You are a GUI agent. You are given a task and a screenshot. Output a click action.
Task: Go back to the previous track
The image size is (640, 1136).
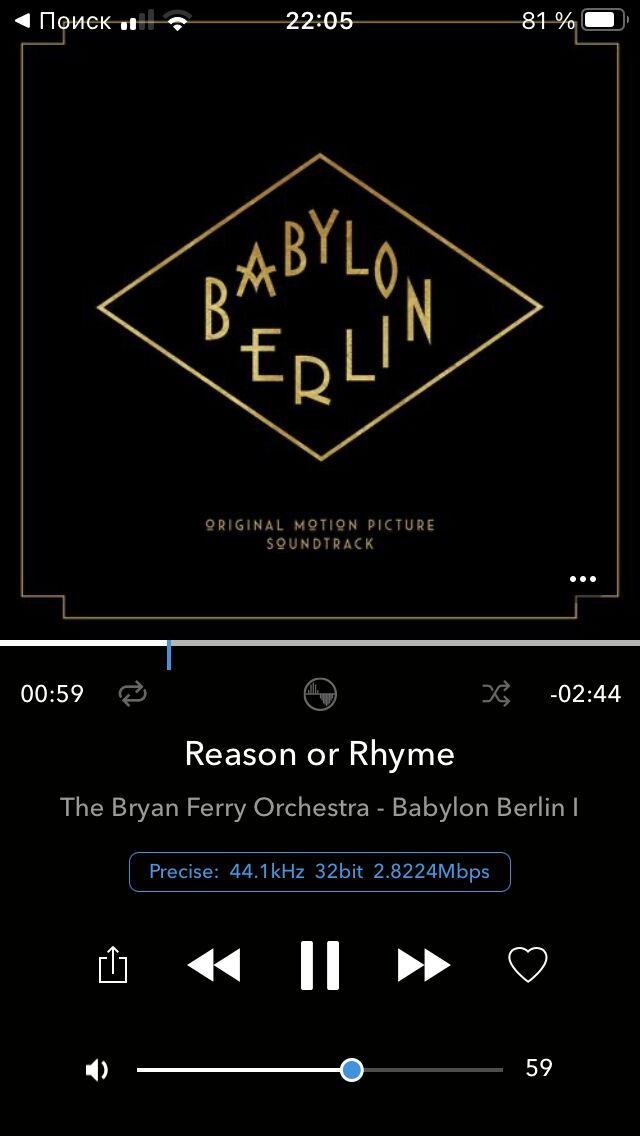(x=214, y=965)
